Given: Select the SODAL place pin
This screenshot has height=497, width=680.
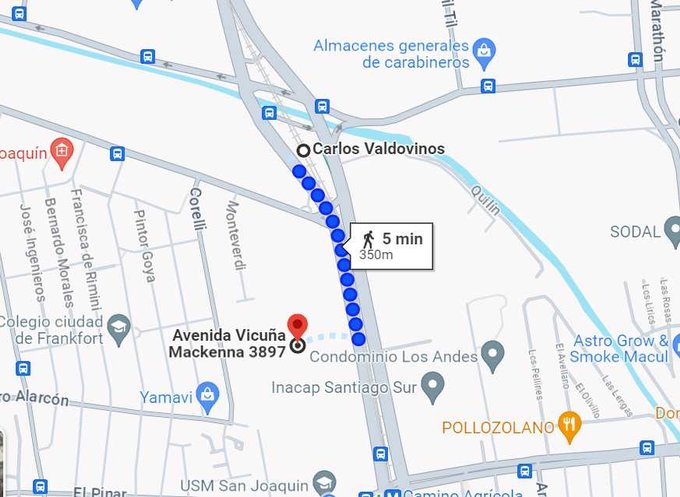Looking at the screenshot, I should tap(674, 231).
